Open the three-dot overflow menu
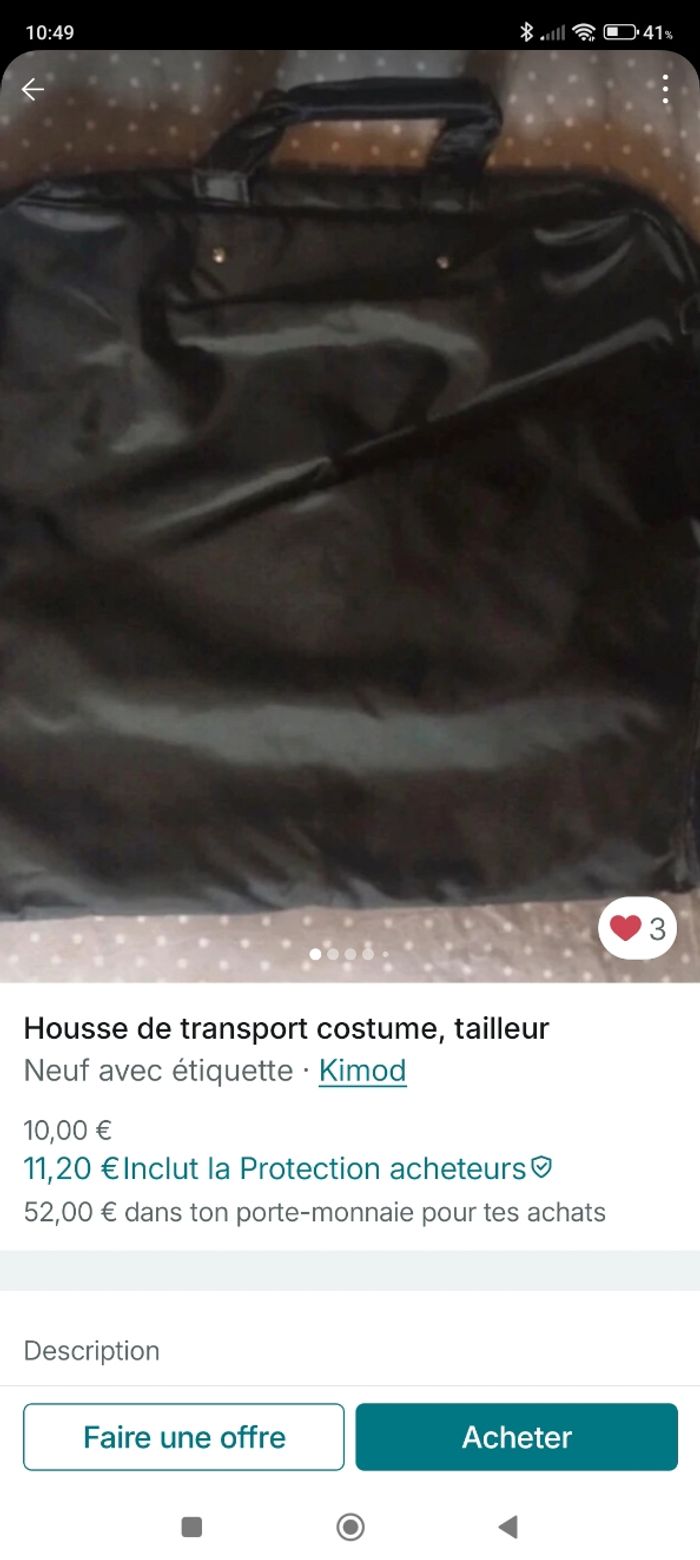Screen dimensions: 700x1560 coord(665,89)
